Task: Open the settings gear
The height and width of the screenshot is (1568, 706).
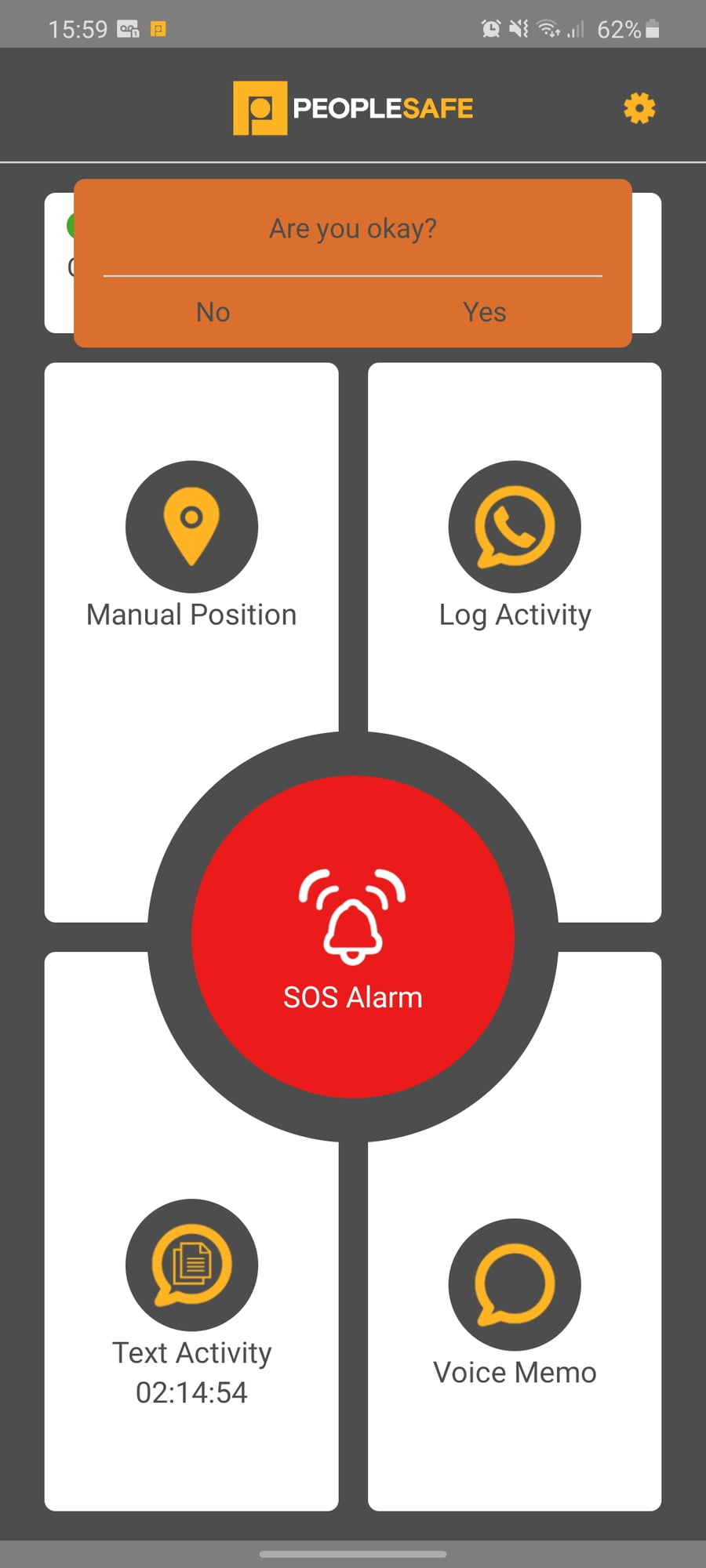Action: point(639,108)
